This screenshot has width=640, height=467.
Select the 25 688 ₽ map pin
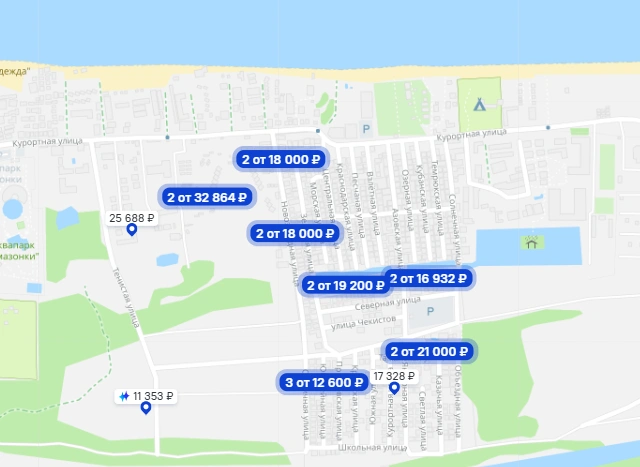pyautogui.click(x=132, y=230)
